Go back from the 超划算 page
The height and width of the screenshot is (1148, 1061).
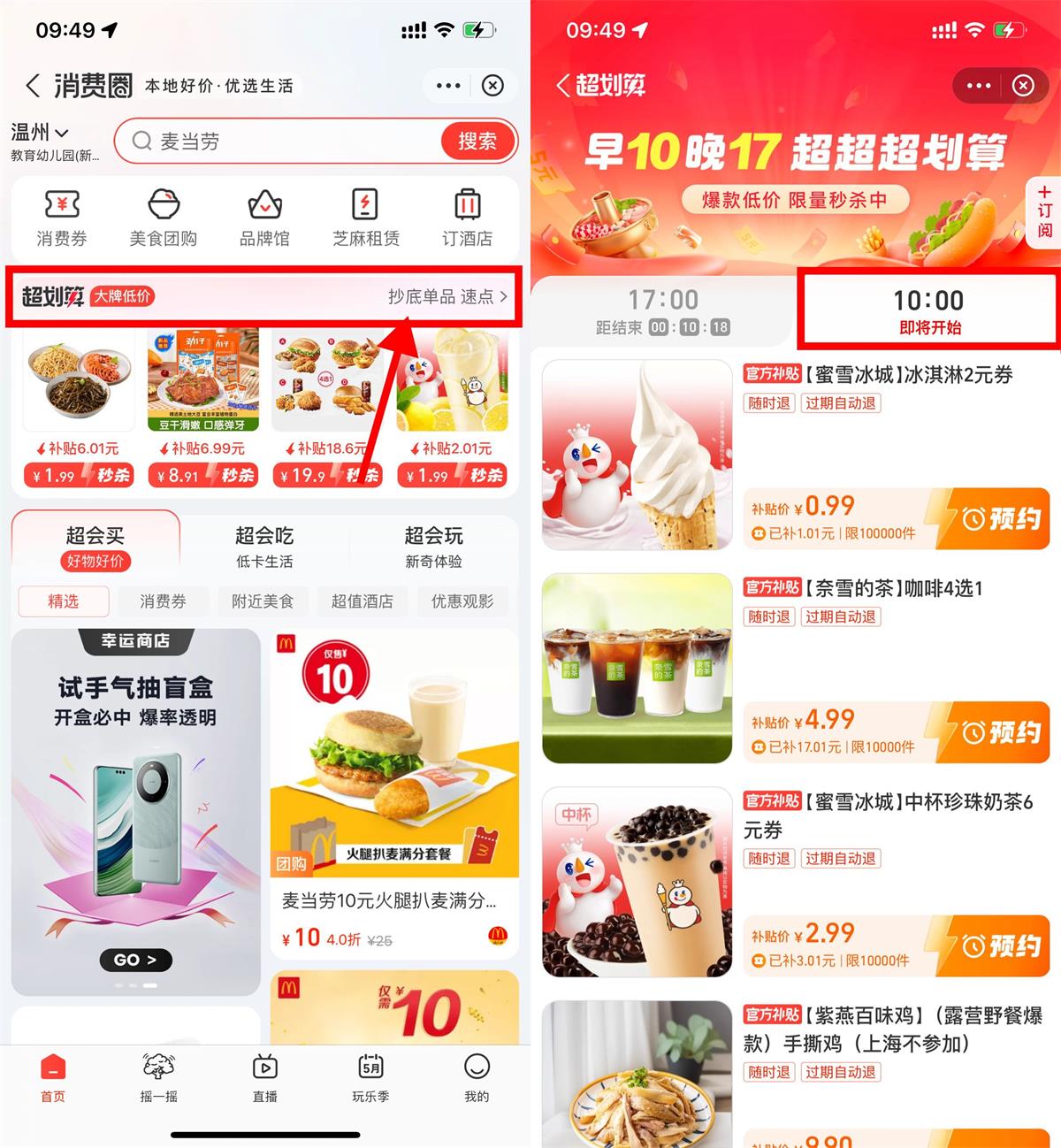563,86
